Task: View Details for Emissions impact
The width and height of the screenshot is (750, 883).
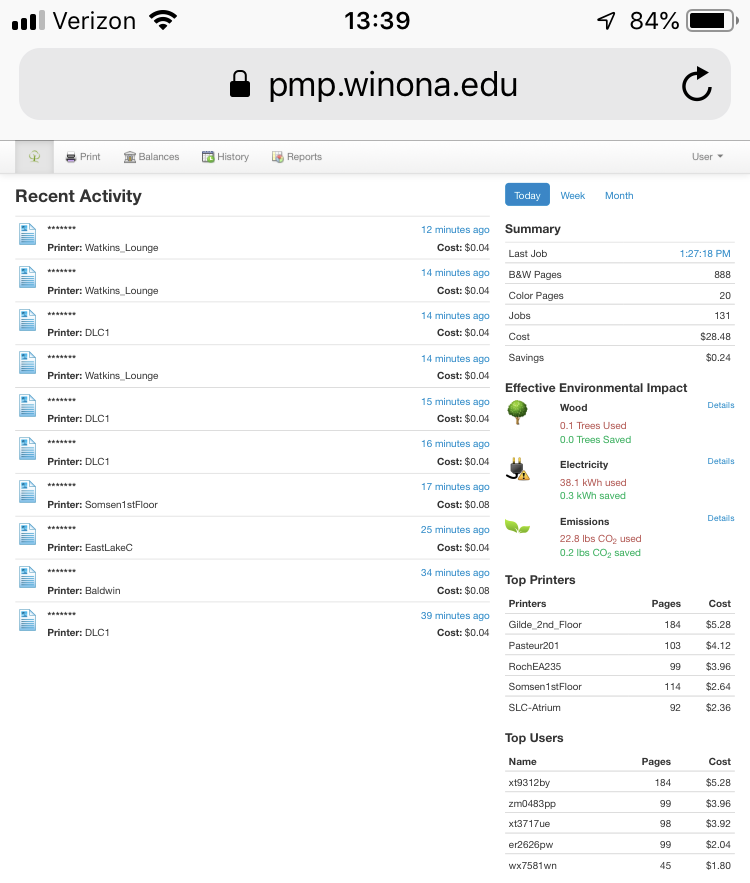Action: (x=720, y=518)
